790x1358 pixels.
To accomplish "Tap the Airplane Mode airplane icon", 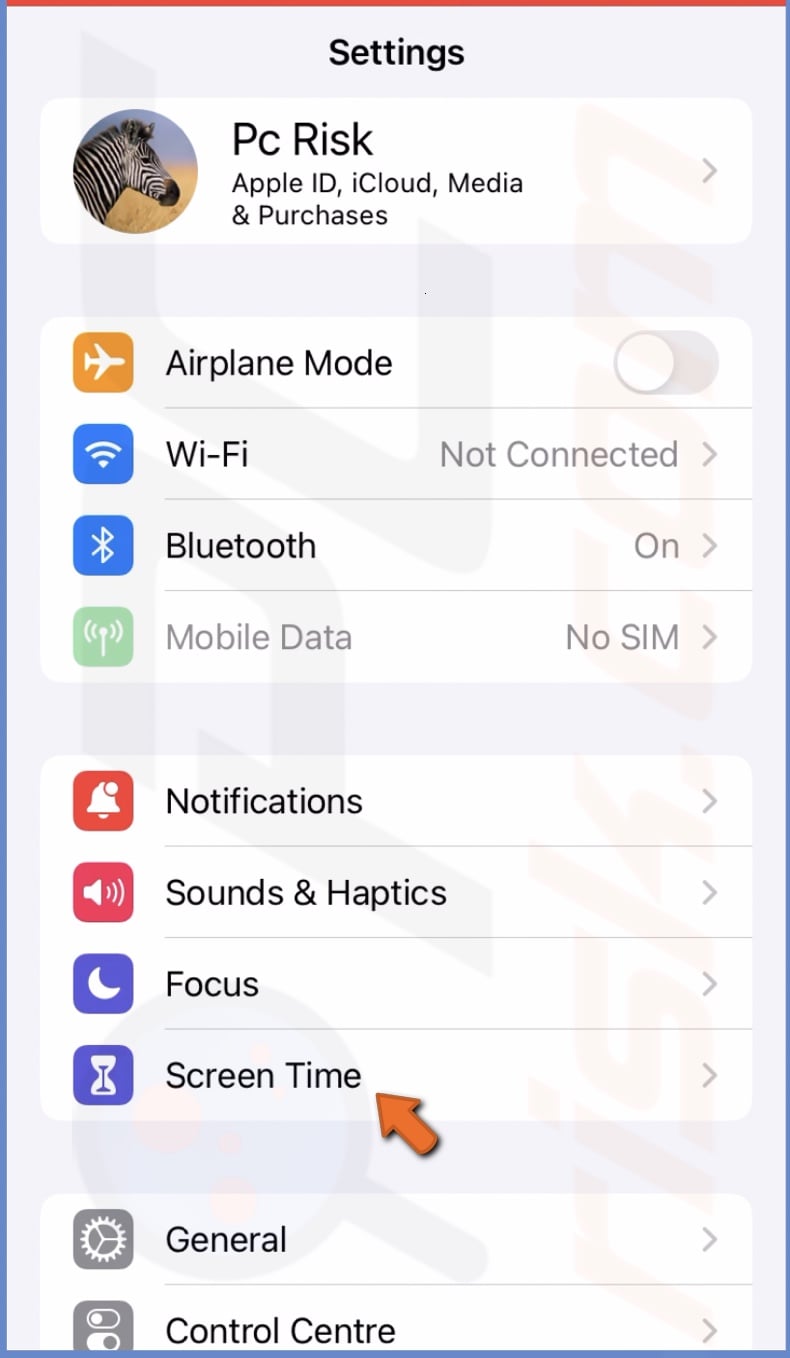I will tap(103, 363).
